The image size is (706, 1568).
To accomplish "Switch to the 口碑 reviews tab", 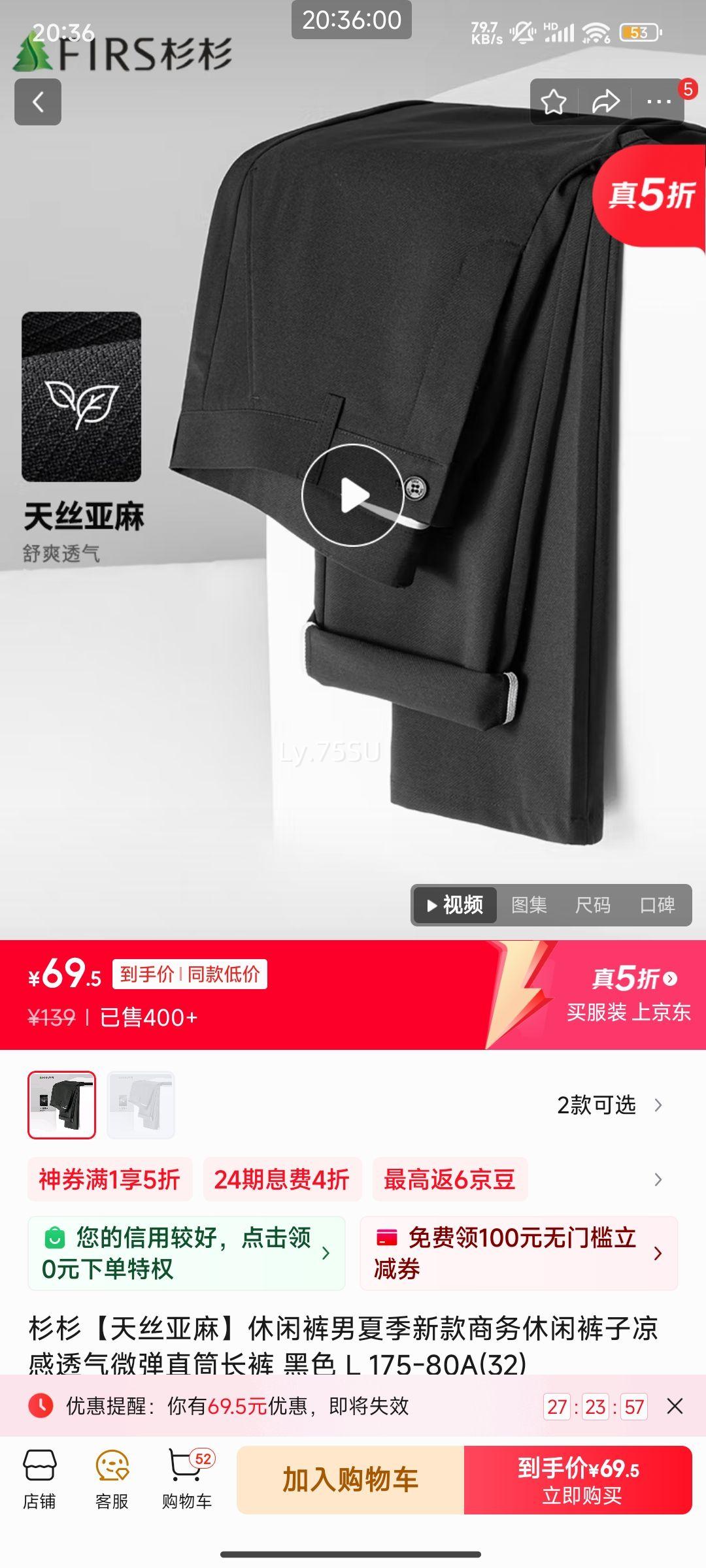I will [x=657, y=905].
